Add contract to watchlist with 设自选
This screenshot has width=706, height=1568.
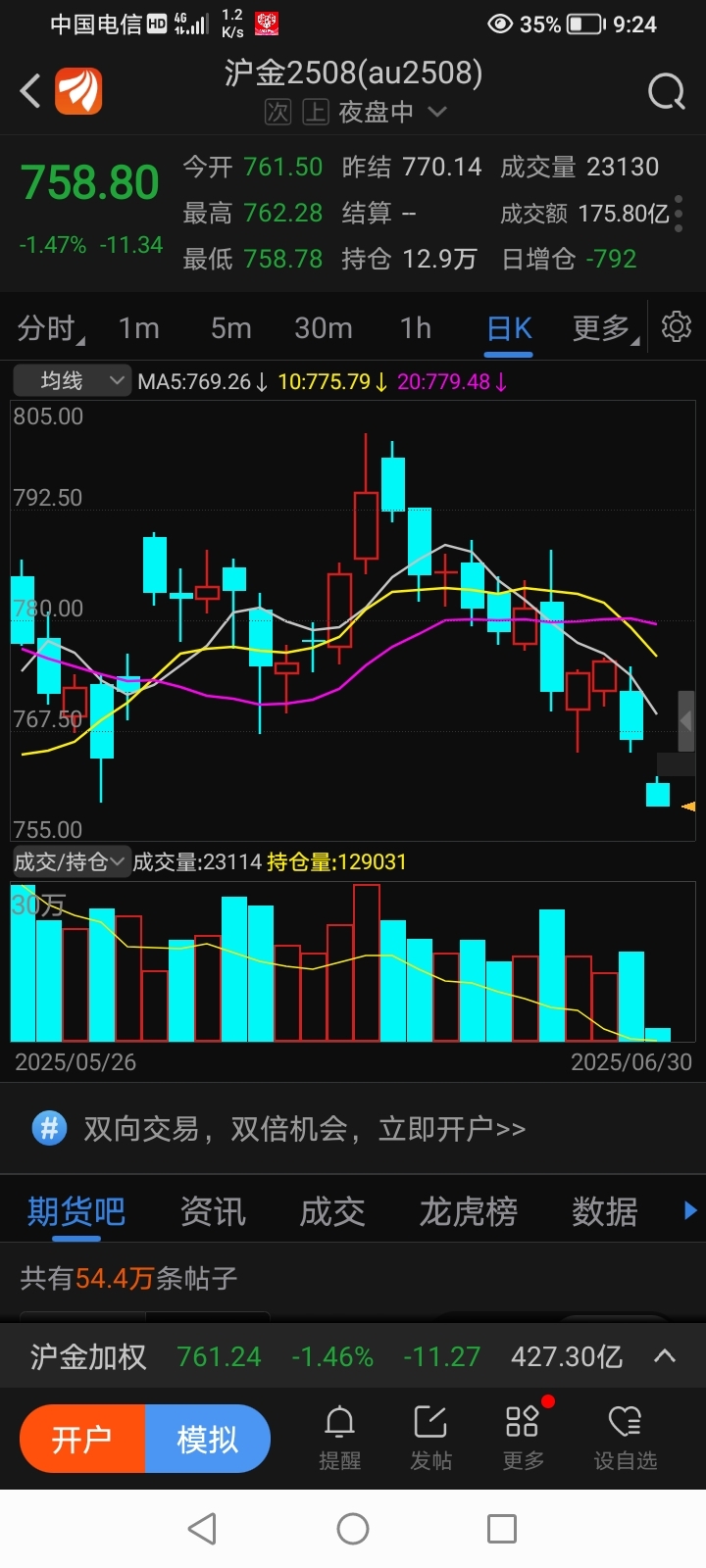point(625,1438)
